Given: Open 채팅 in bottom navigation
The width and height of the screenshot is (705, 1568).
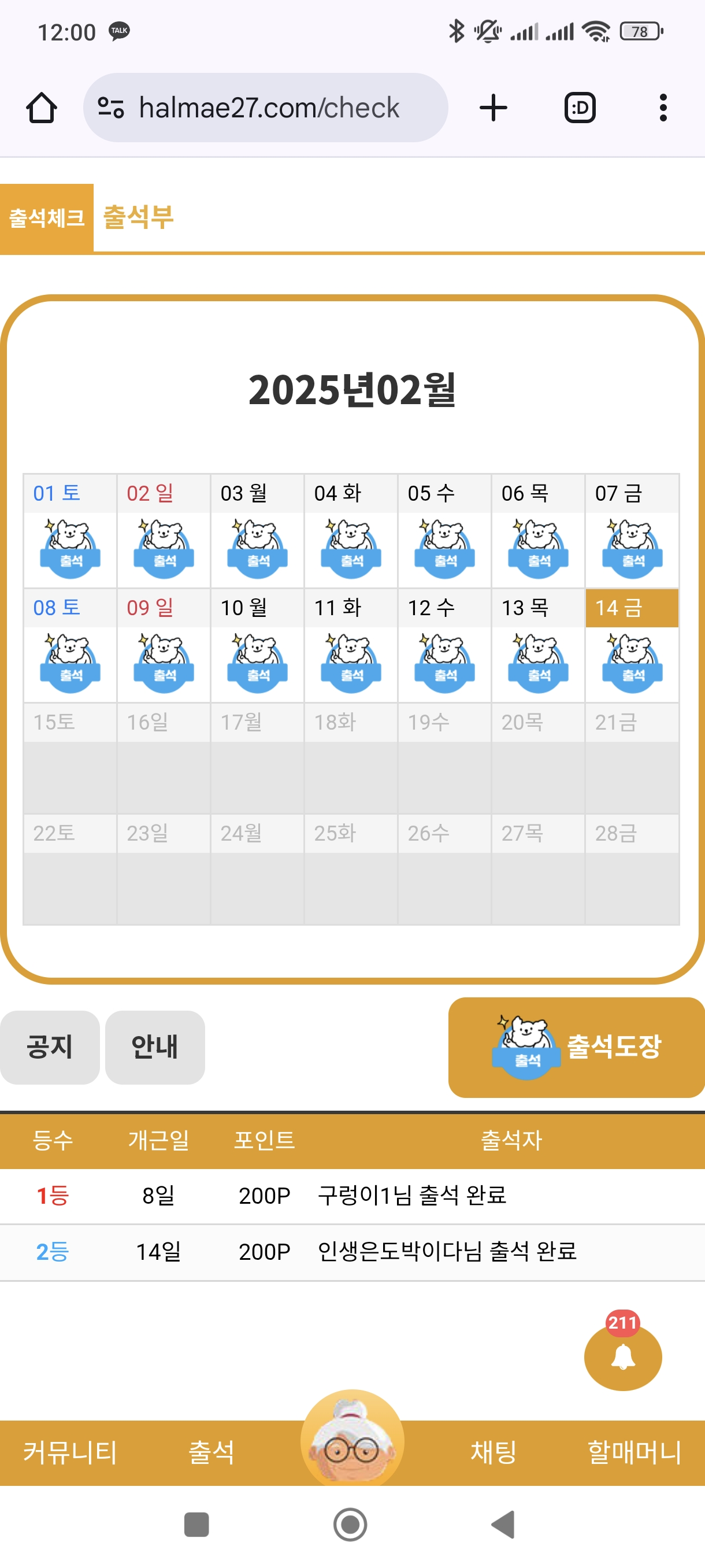Looking at the screenshot, I should coord(493,1452).
